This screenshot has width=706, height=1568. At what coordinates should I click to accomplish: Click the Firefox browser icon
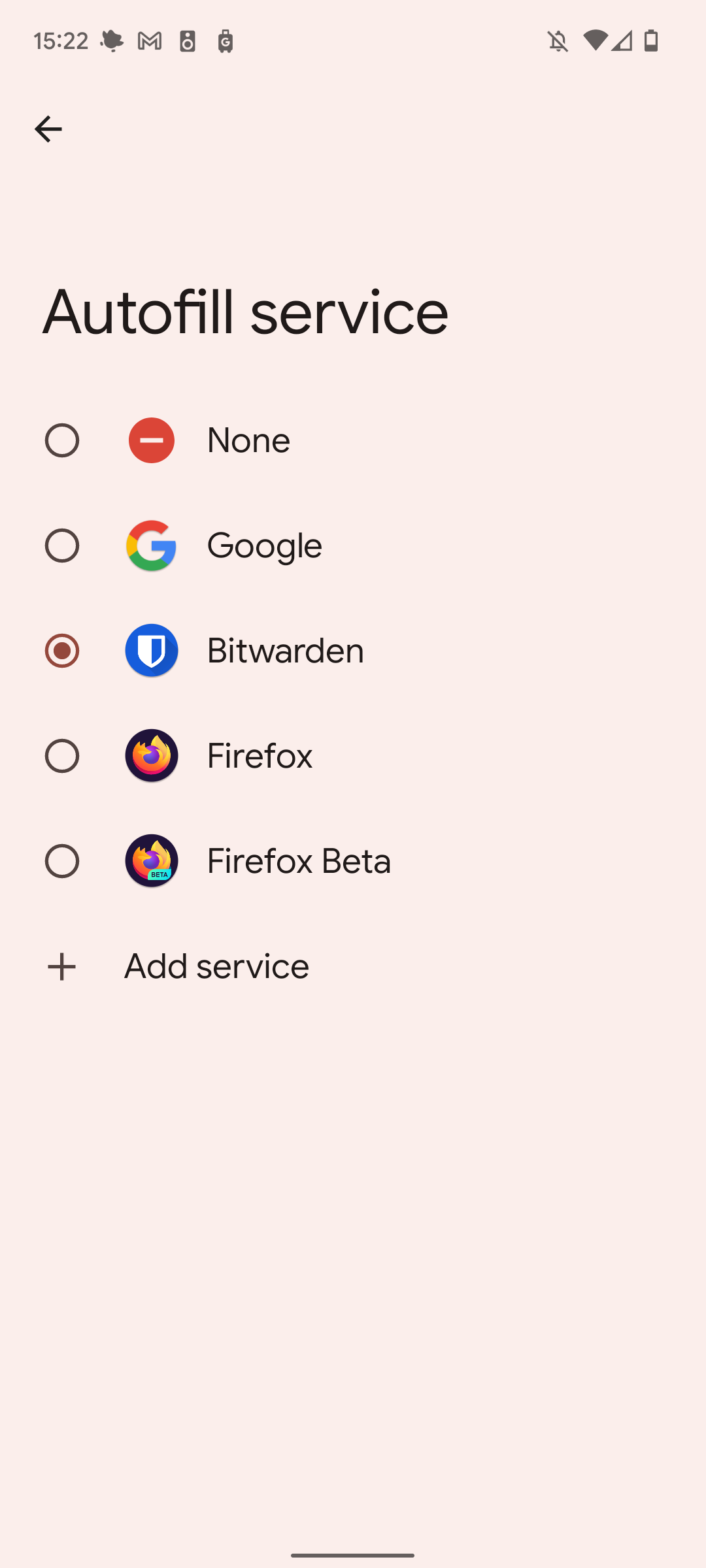[x=151, y=756]
